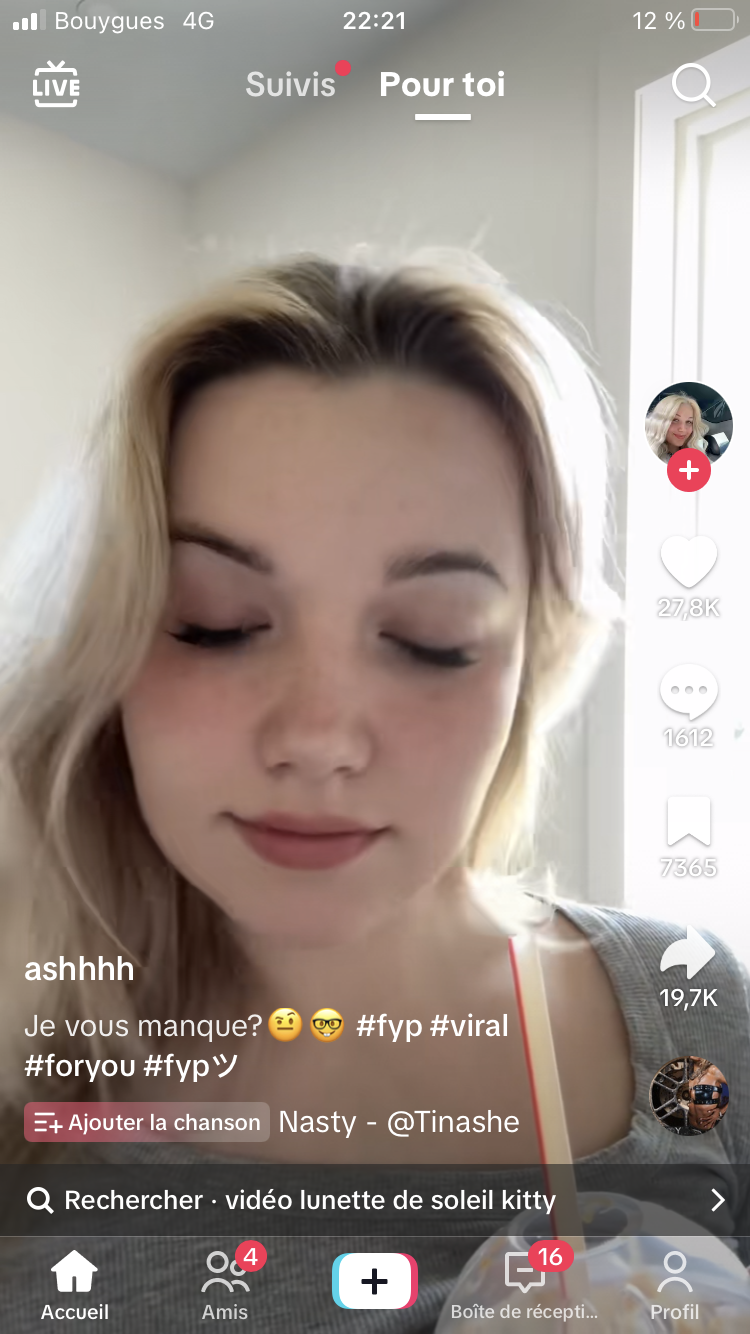Tap Ajouter la chanson button
Screen dimensions: 750x1334
click(147, 1122)
